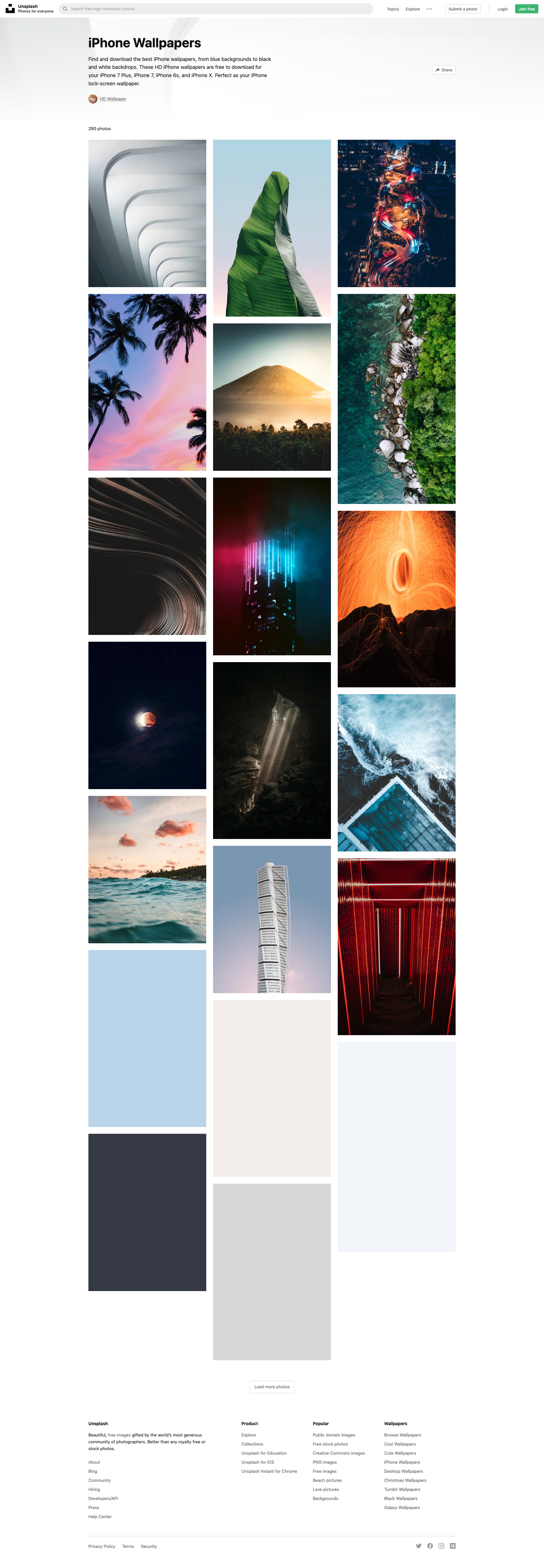The width and height of the screenshot is (544, 1568).
Task: Open the HD Wallpaper curator profile
Action: pos(112,99)
